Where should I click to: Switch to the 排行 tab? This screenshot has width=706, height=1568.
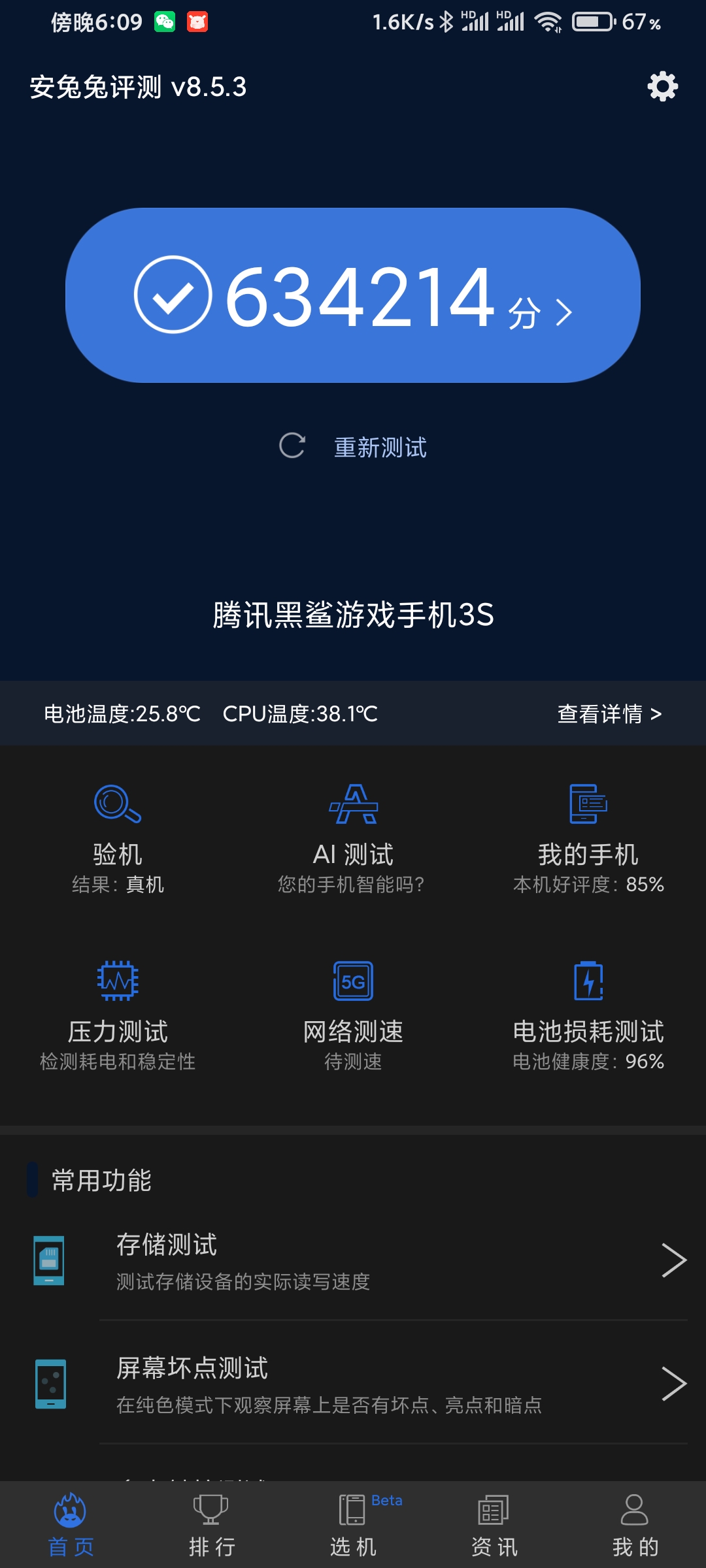click(x=212, y=1525)
